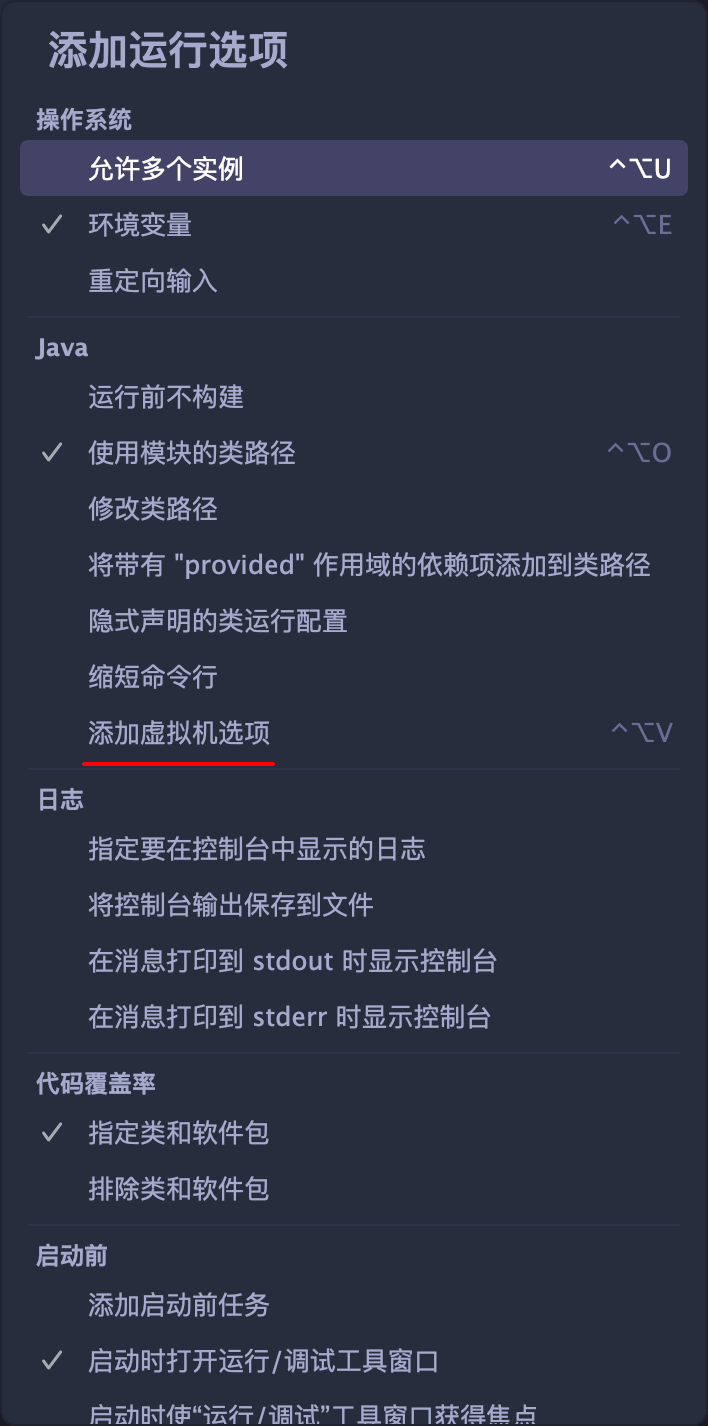This screenshot has width=708, height=1426.
Task: Tap 添加虚拟机选项
Action: coord(179,733)
